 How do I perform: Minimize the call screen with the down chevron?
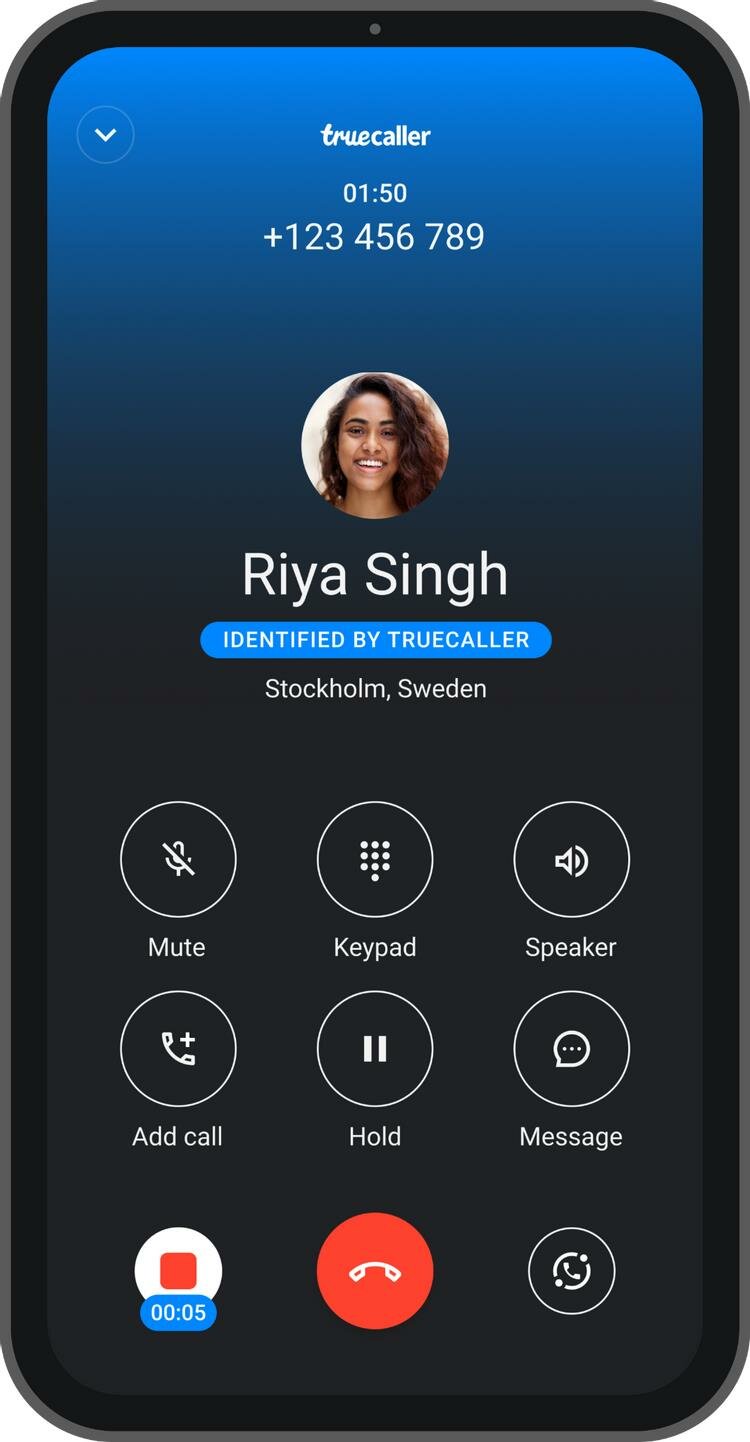(x=105, y=135)
